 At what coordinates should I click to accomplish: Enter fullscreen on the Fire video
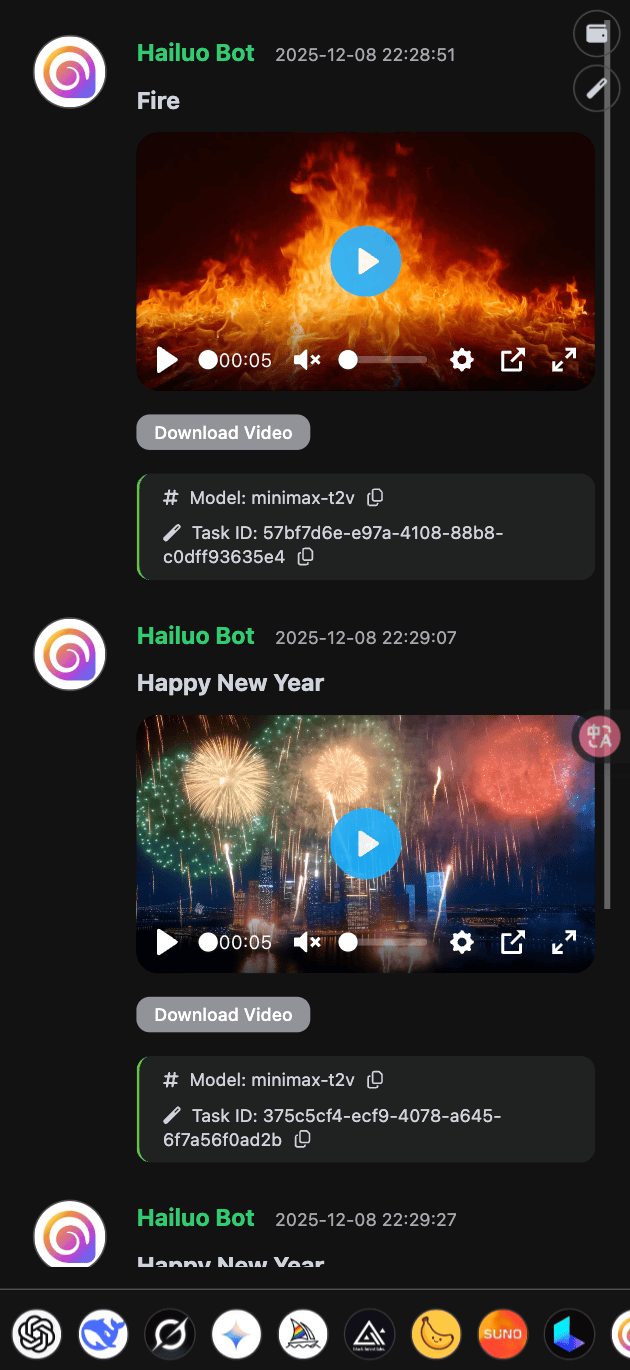coord(564,360)
